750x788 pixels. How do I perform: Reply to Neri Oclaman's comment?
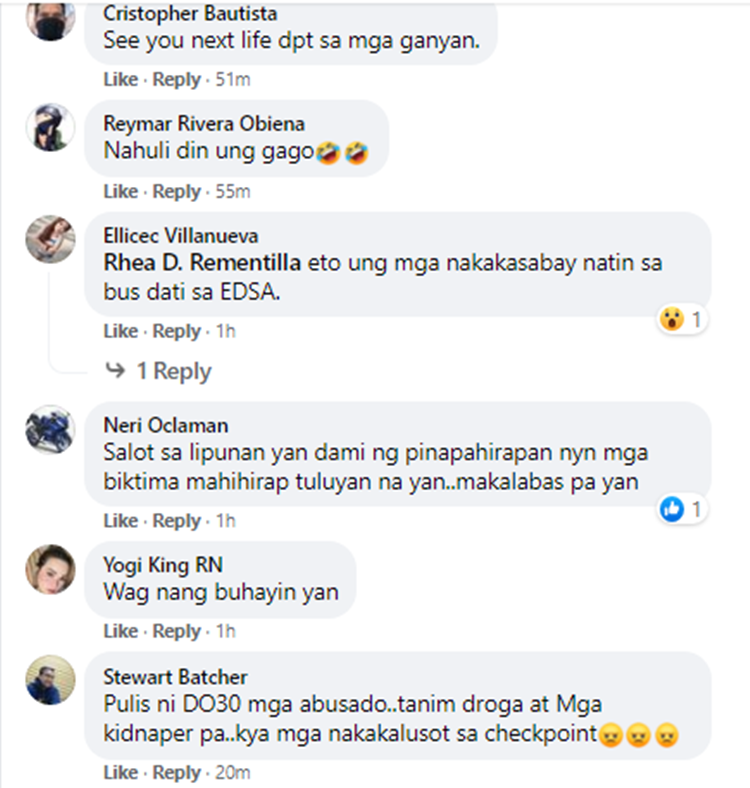pos(176,521)
